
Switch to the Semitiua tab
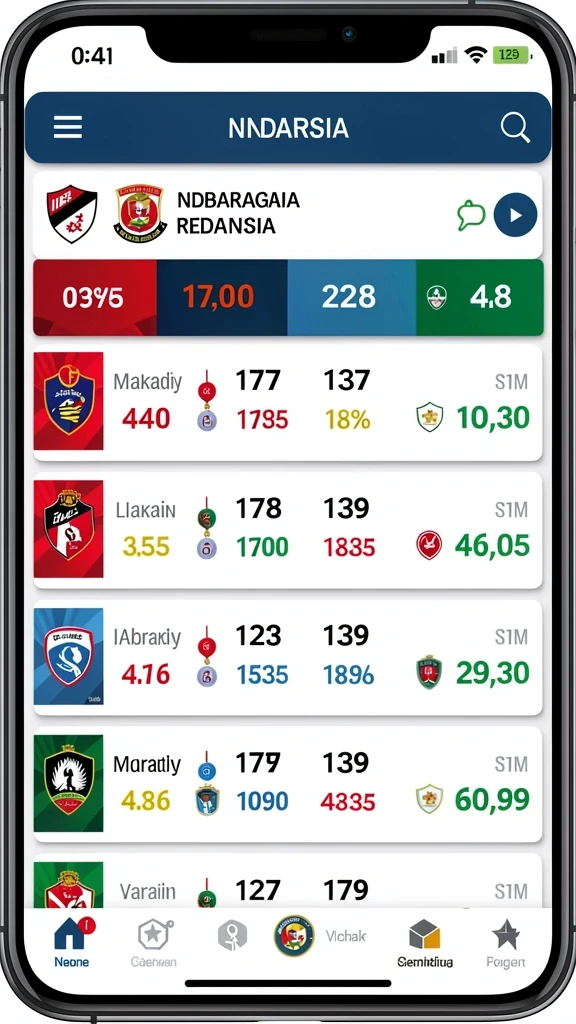(424, 944)
